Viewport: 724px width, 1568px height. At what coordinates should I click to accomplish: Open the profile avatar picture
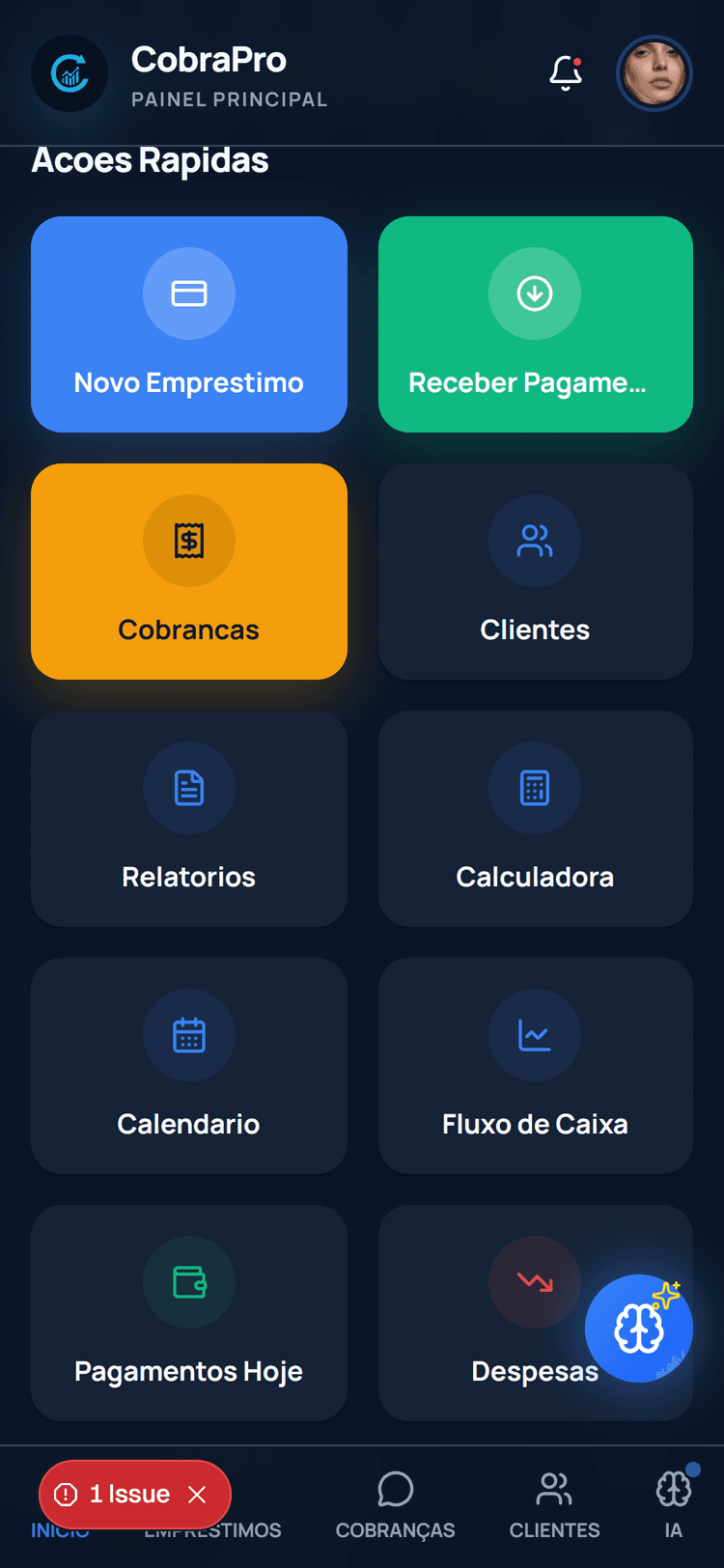pyautogui.click(x=654, y=73)
